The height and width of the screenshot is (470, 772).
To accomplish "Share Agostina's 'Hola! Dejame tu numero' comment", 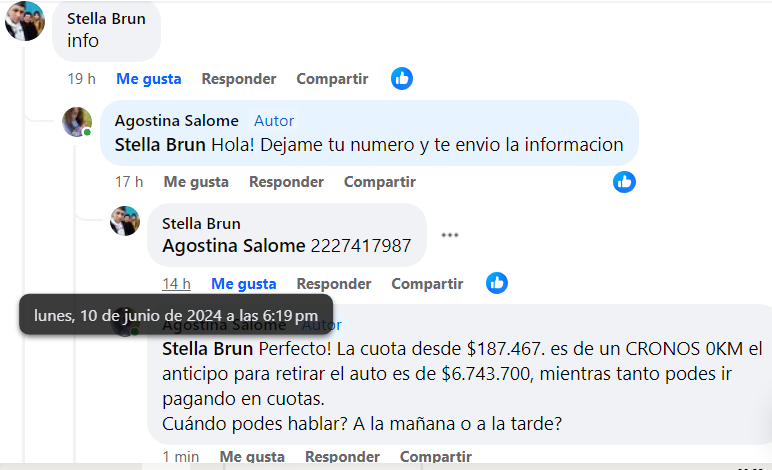I will coord(379,182).
